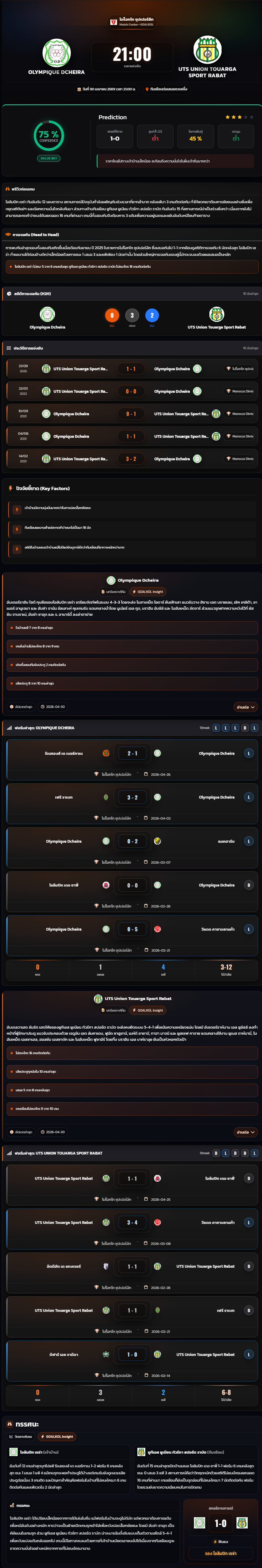
Task: Expand 'อ่านต่อ' under Olympique Dcheira analysis
Action: point(246,707)
